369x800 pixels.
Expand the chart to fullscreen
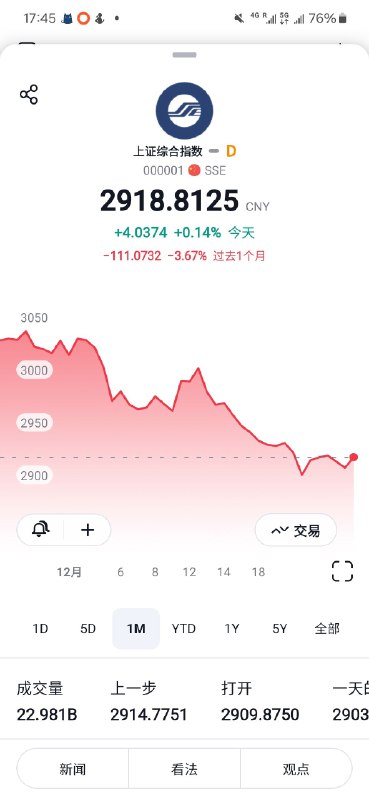pos(342,571)
